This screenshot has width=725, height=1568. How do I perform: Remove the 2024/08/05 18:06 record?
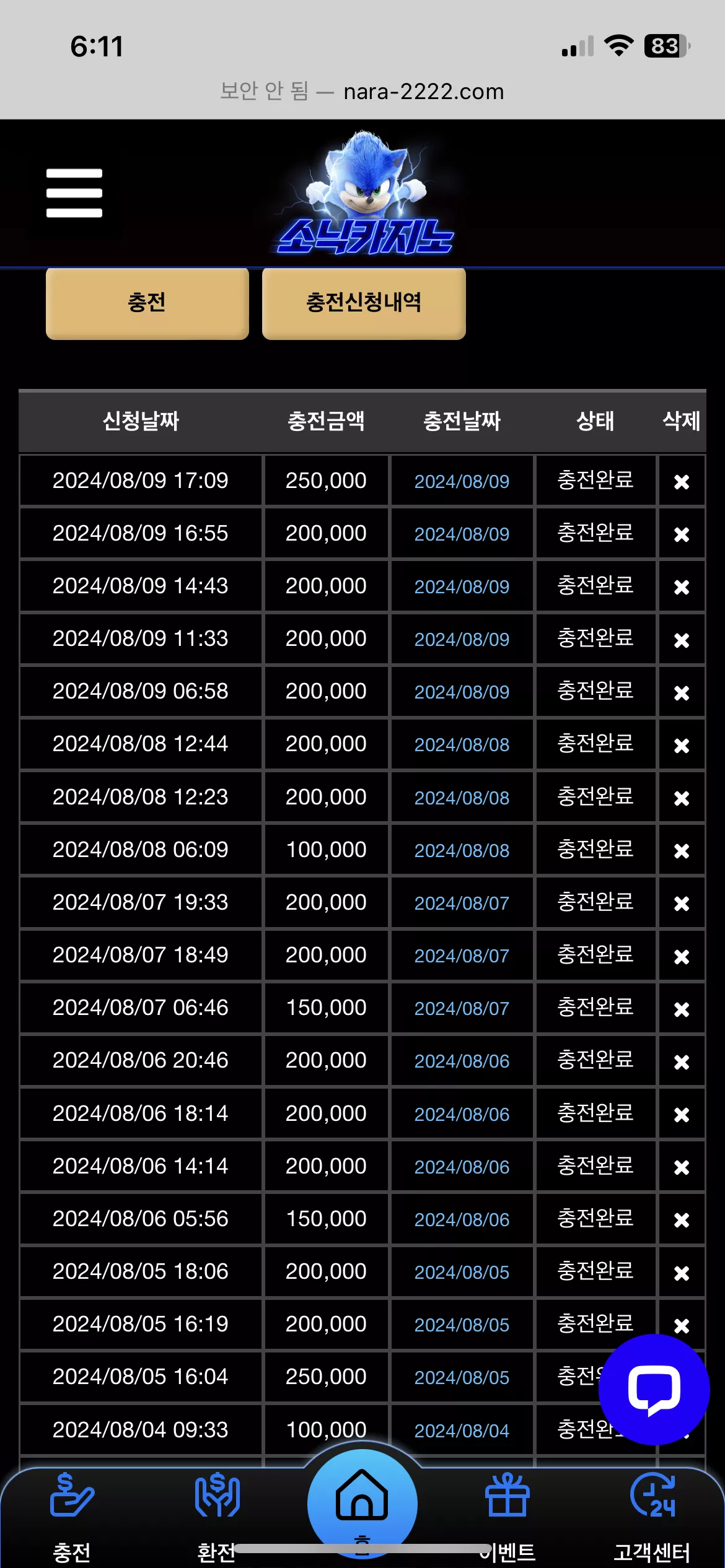(682, 1273)
